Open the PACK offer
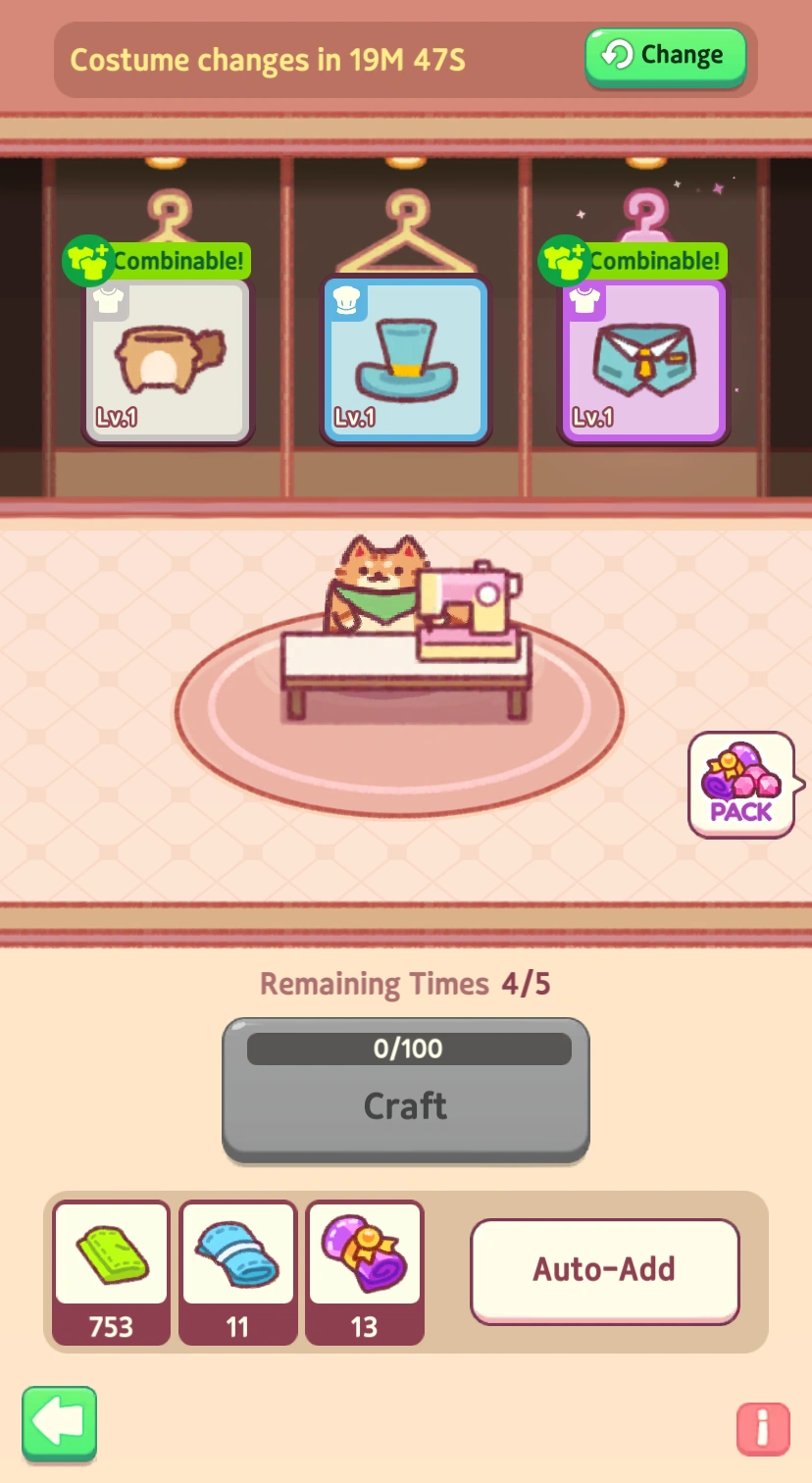812x1483 pixels. (741, 785)
